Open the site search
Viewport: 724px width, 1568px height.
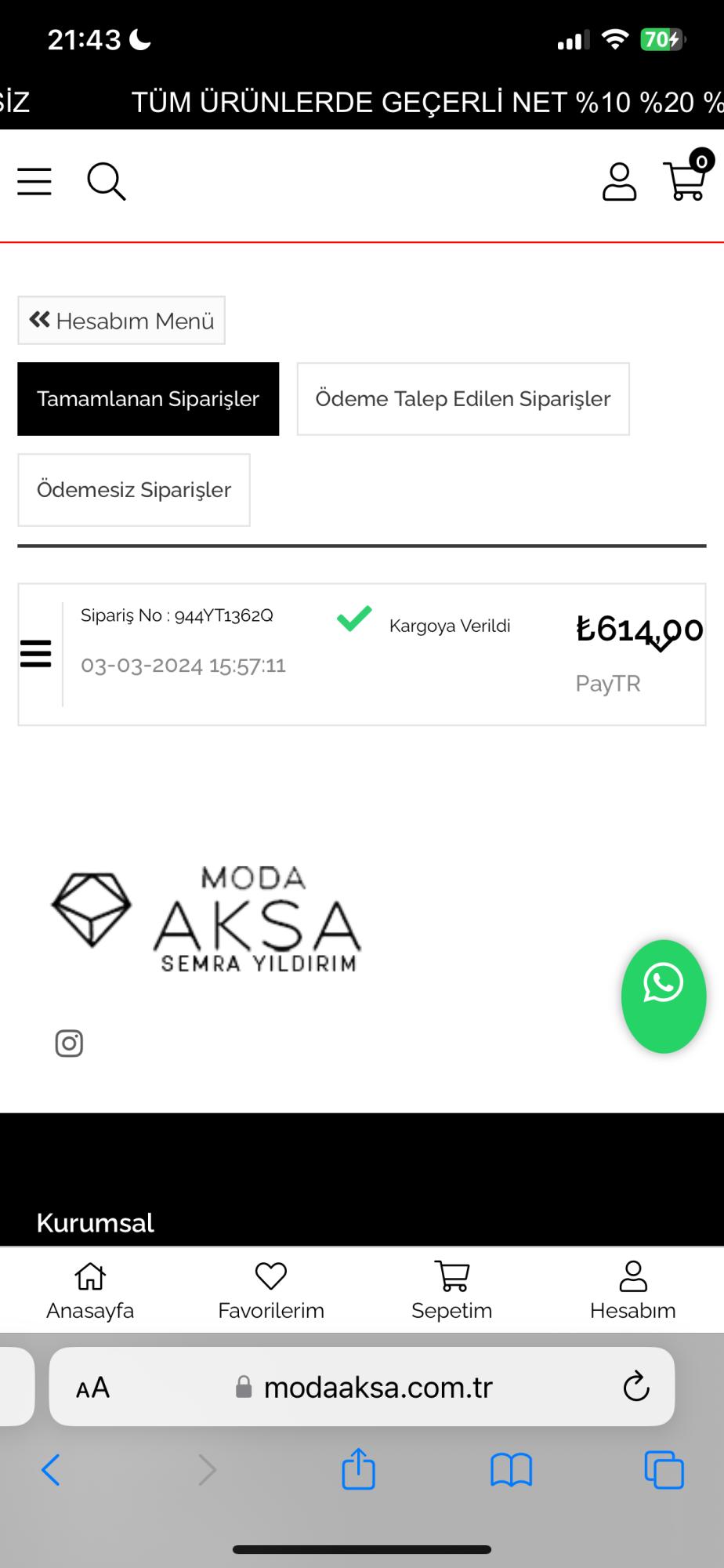click(107, 180)
